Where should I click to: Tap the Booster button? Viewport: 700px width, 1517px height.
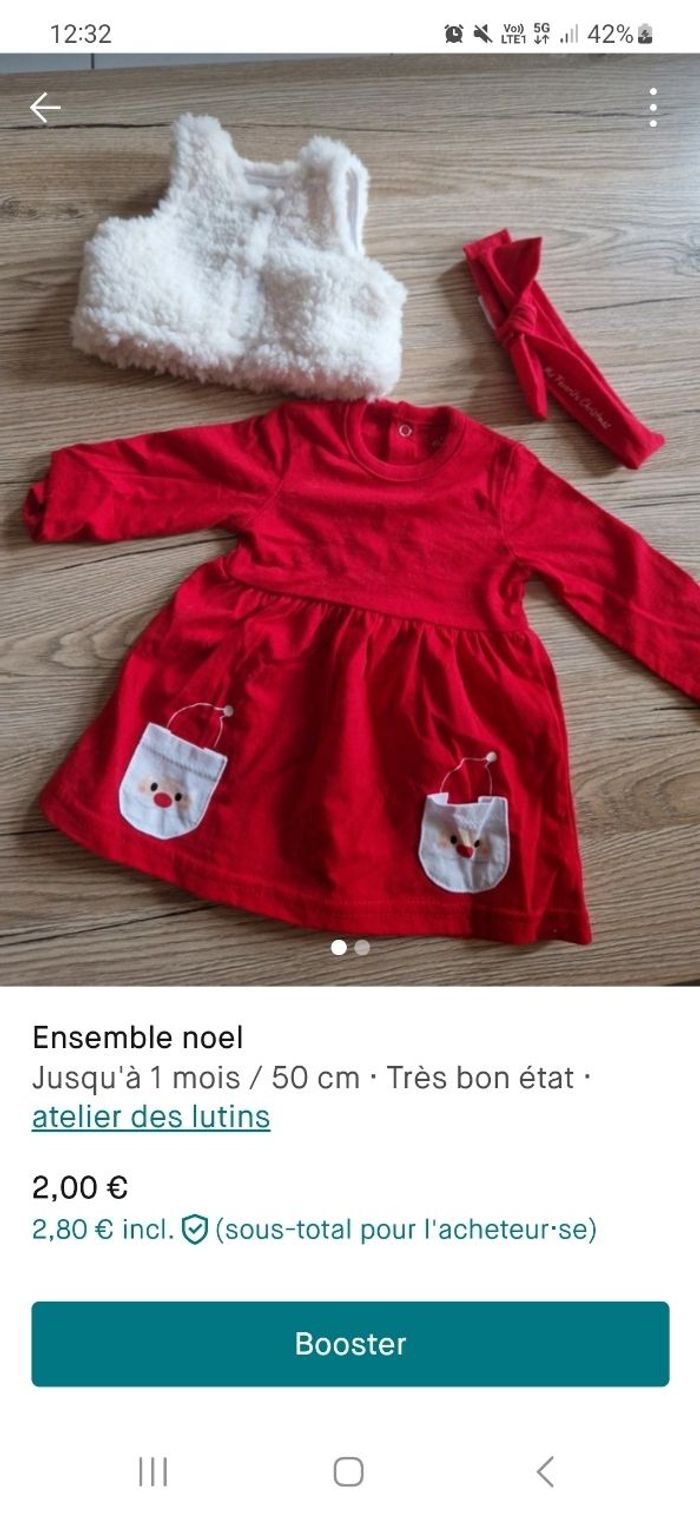350,1343
